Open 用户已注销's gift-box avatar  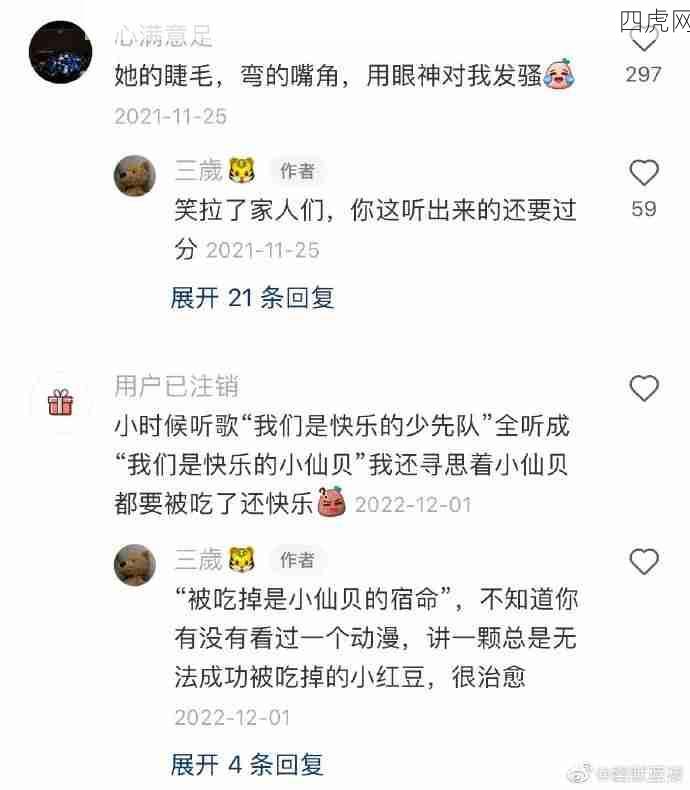(x=60, y=403)
